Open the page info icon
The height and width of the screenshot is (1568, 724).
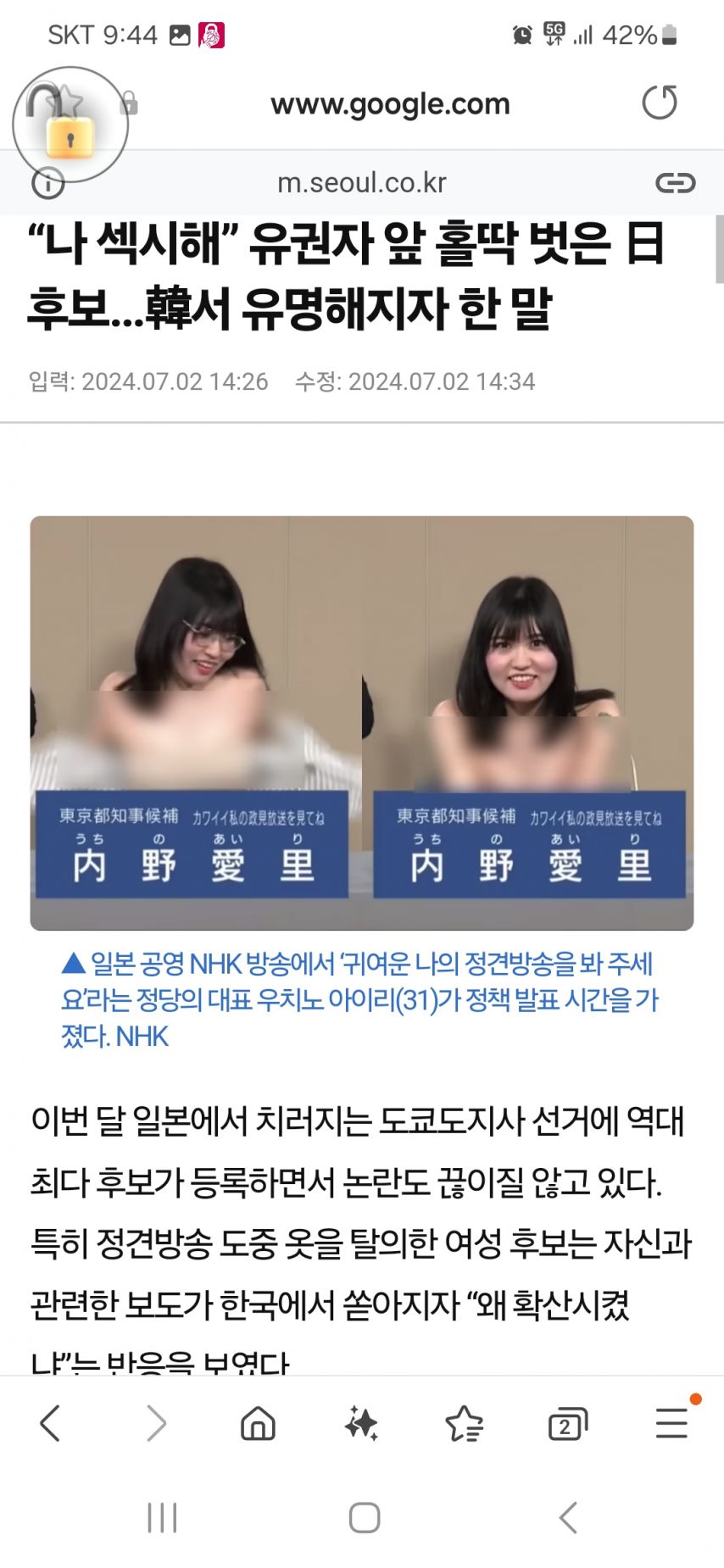[x=47, y=183]
